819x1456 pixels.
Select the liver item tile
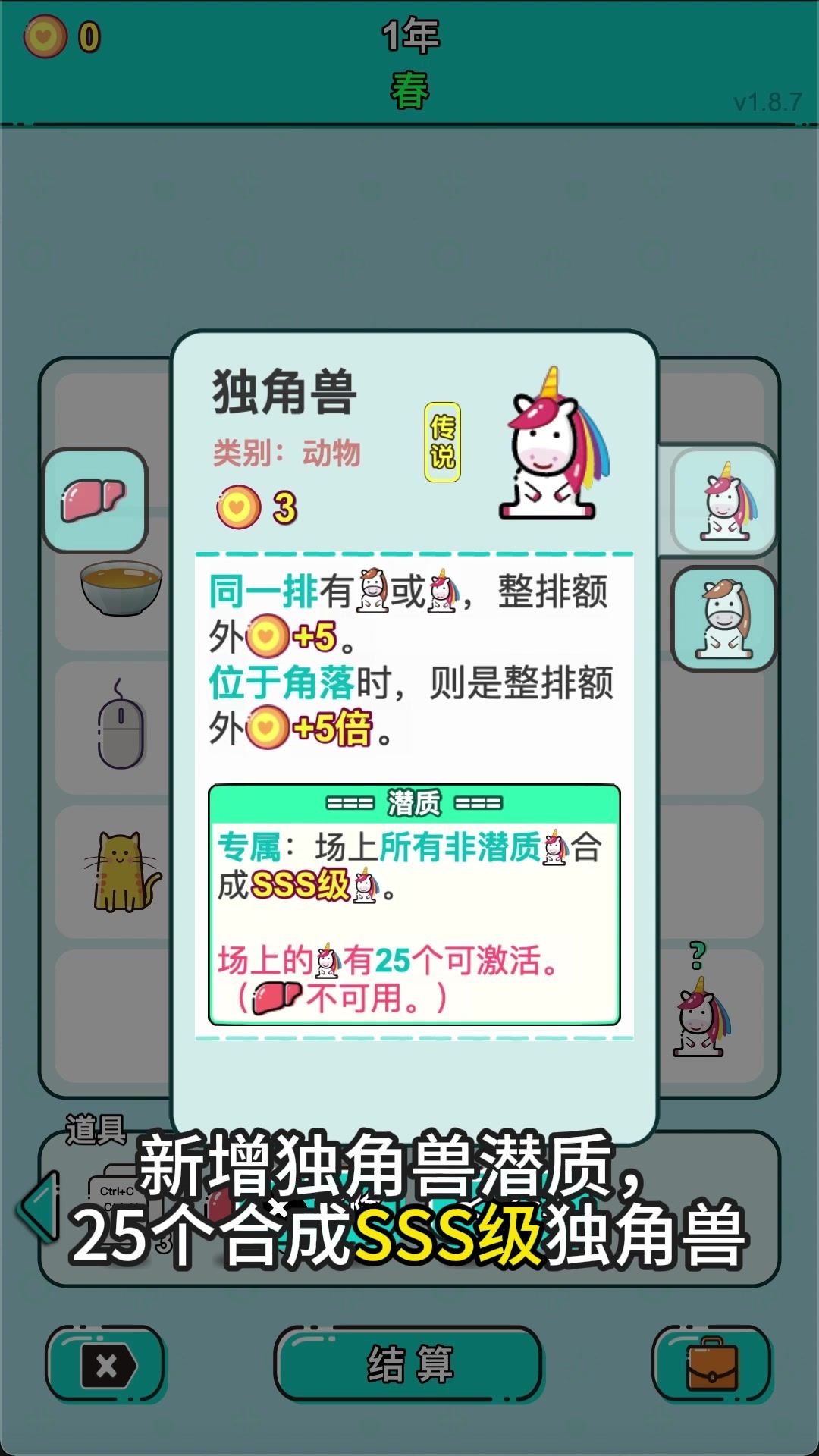(95, 500)
